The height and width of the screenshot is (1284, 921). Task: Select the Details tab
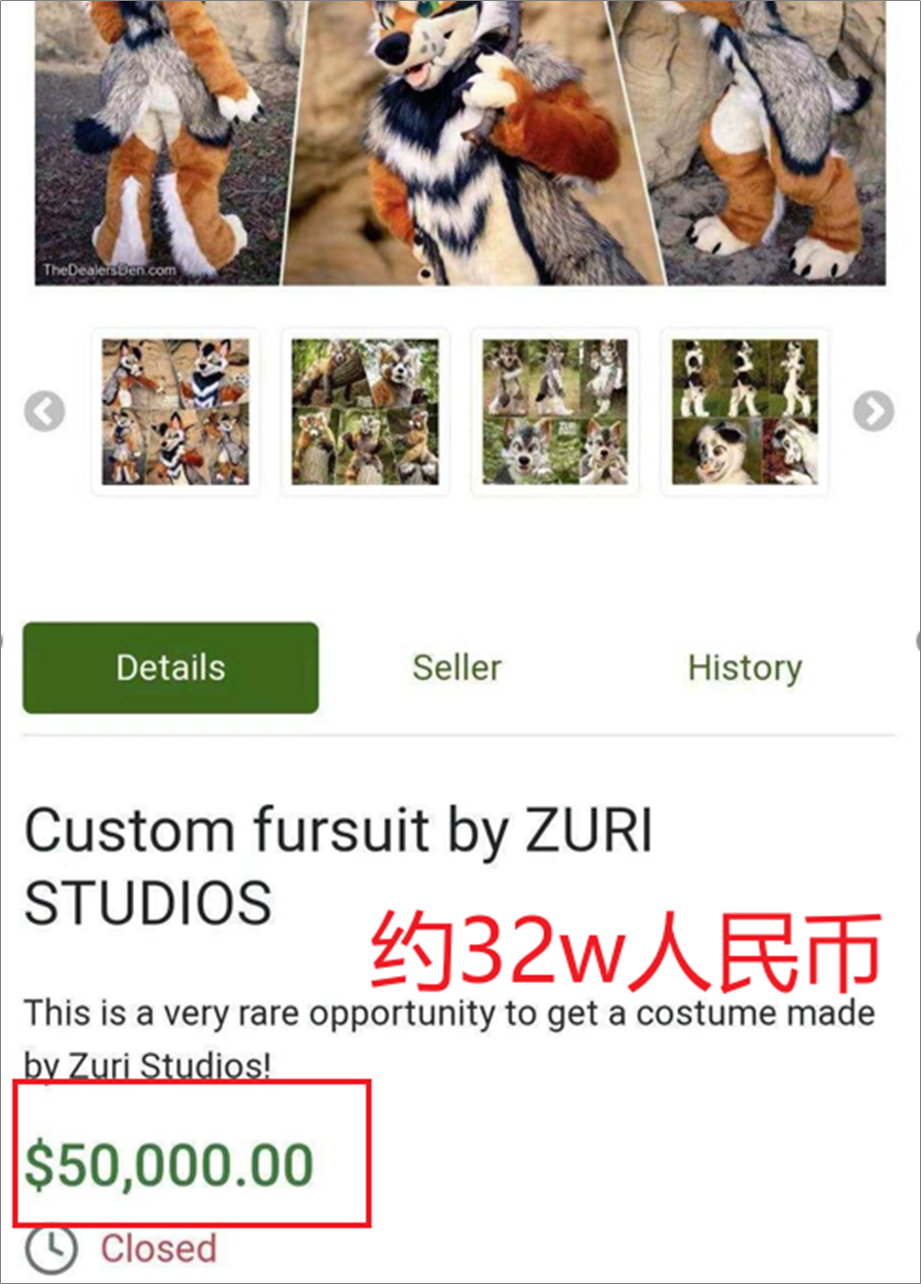171,668
